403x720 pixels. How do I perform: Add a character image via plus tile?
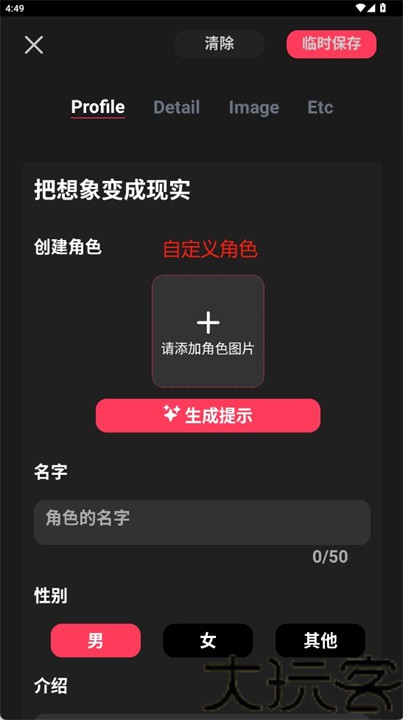[x=208, y=331]
